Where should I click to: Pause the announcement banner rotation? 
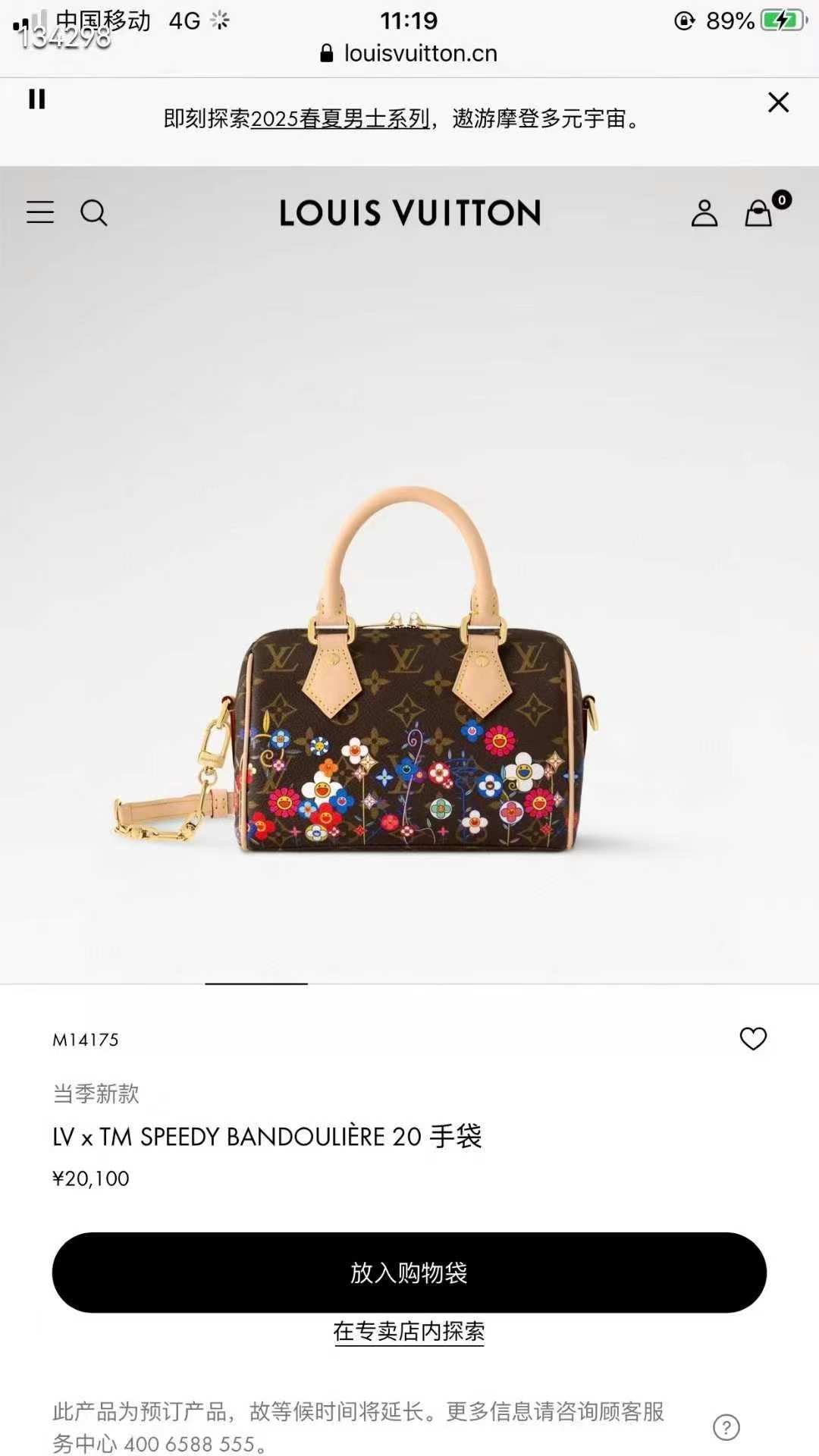(x=36, y=99)
